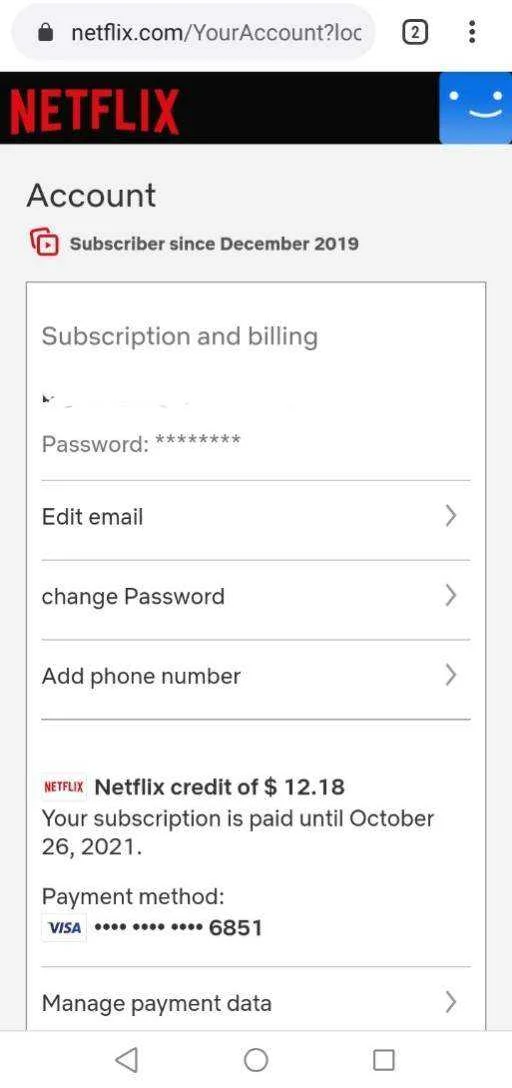Open the browser overflow menu
This screenshot has height=1088, width=512.
coord(472,32)
